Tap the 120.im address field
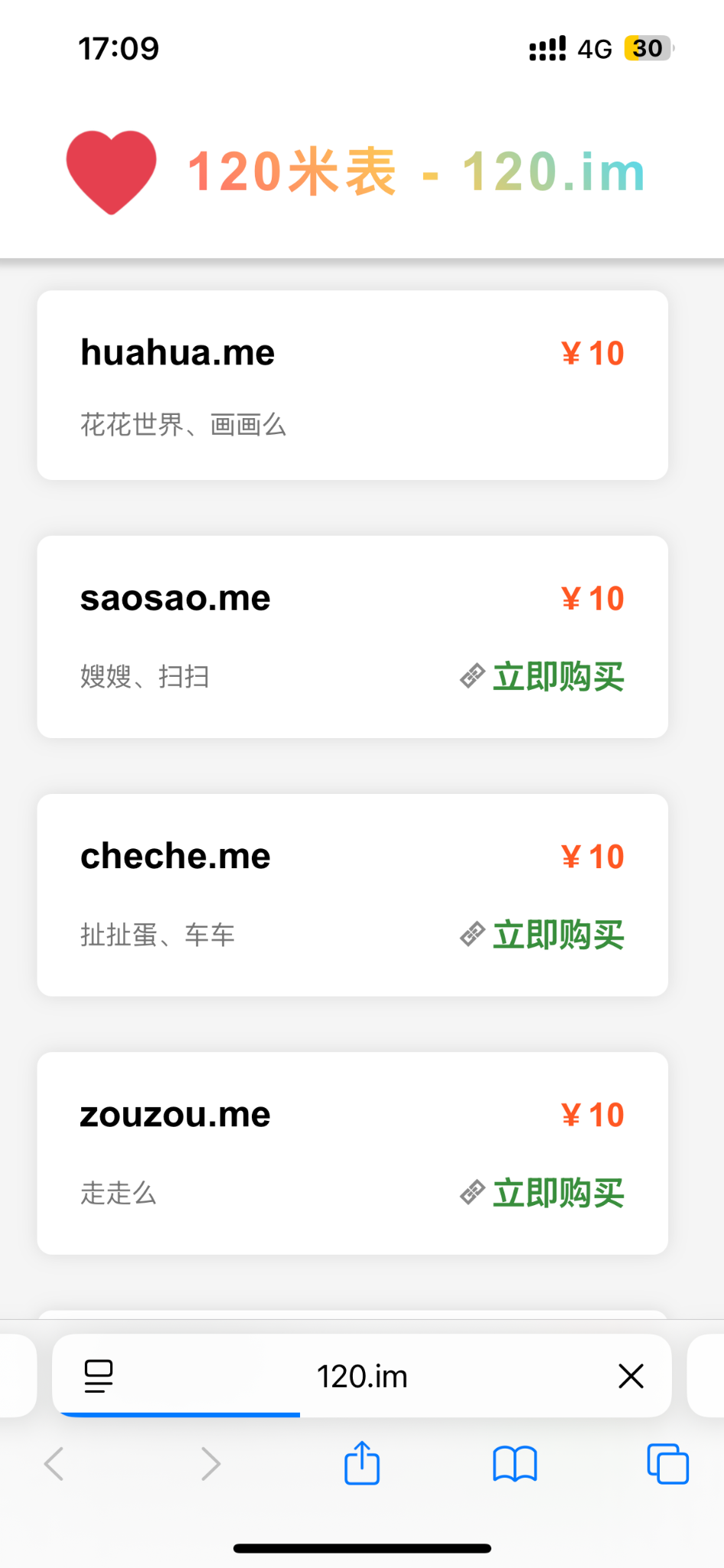Screen dimensions: 724x1568 pyautogui.click(x=362, y=1376)
